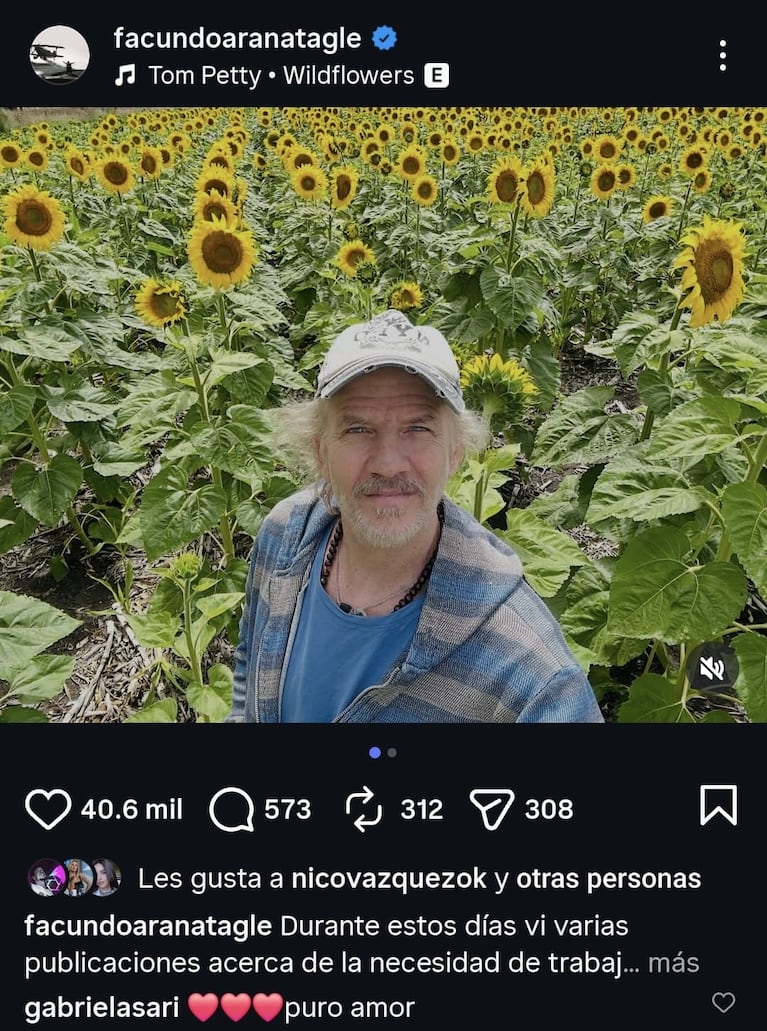Open the verified badge next to facundoaranatagle
Screen dimensions: 767x1031
pos(384,37)
